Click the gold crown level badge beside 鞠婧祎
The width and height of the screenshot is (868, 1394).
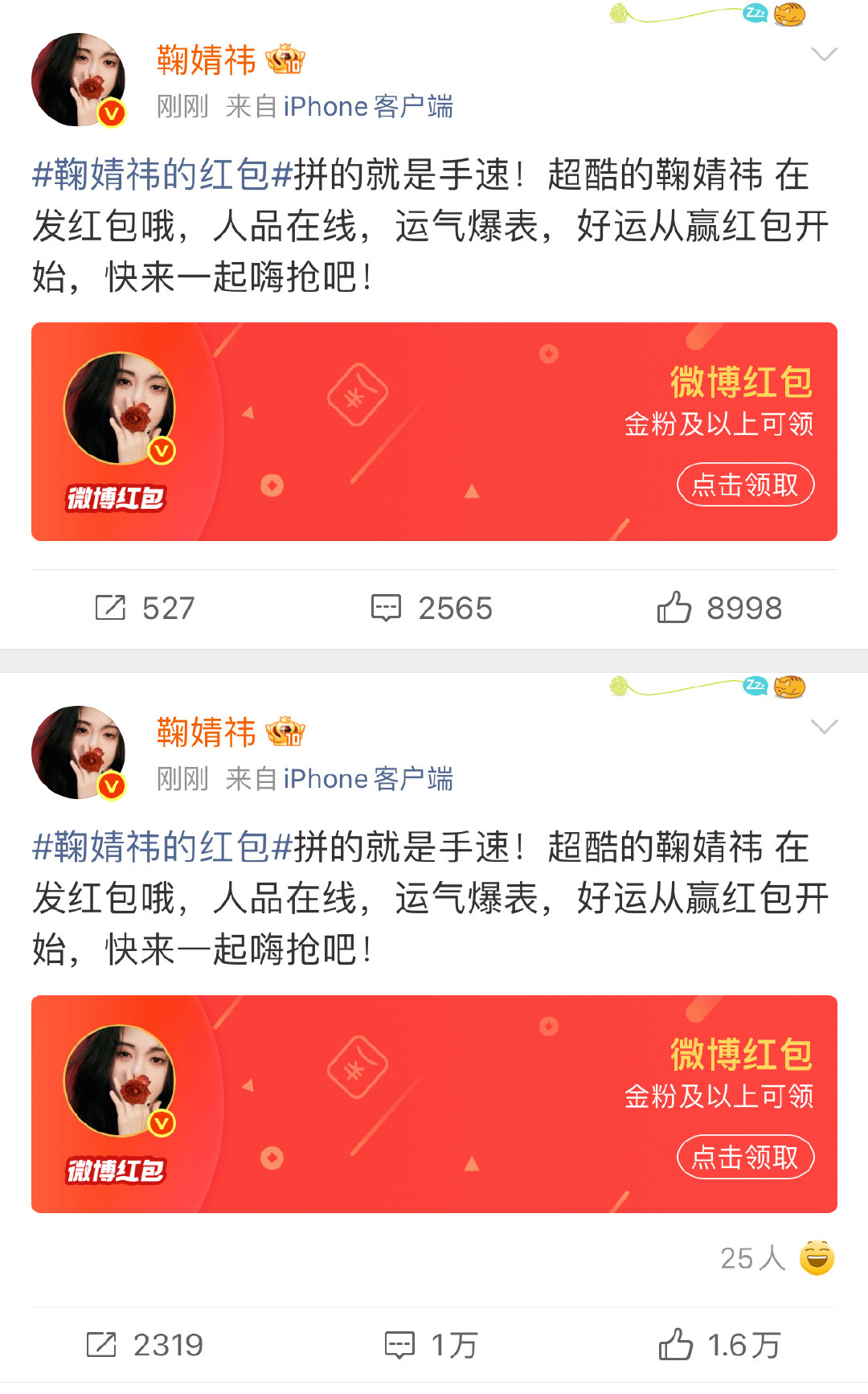285,59
